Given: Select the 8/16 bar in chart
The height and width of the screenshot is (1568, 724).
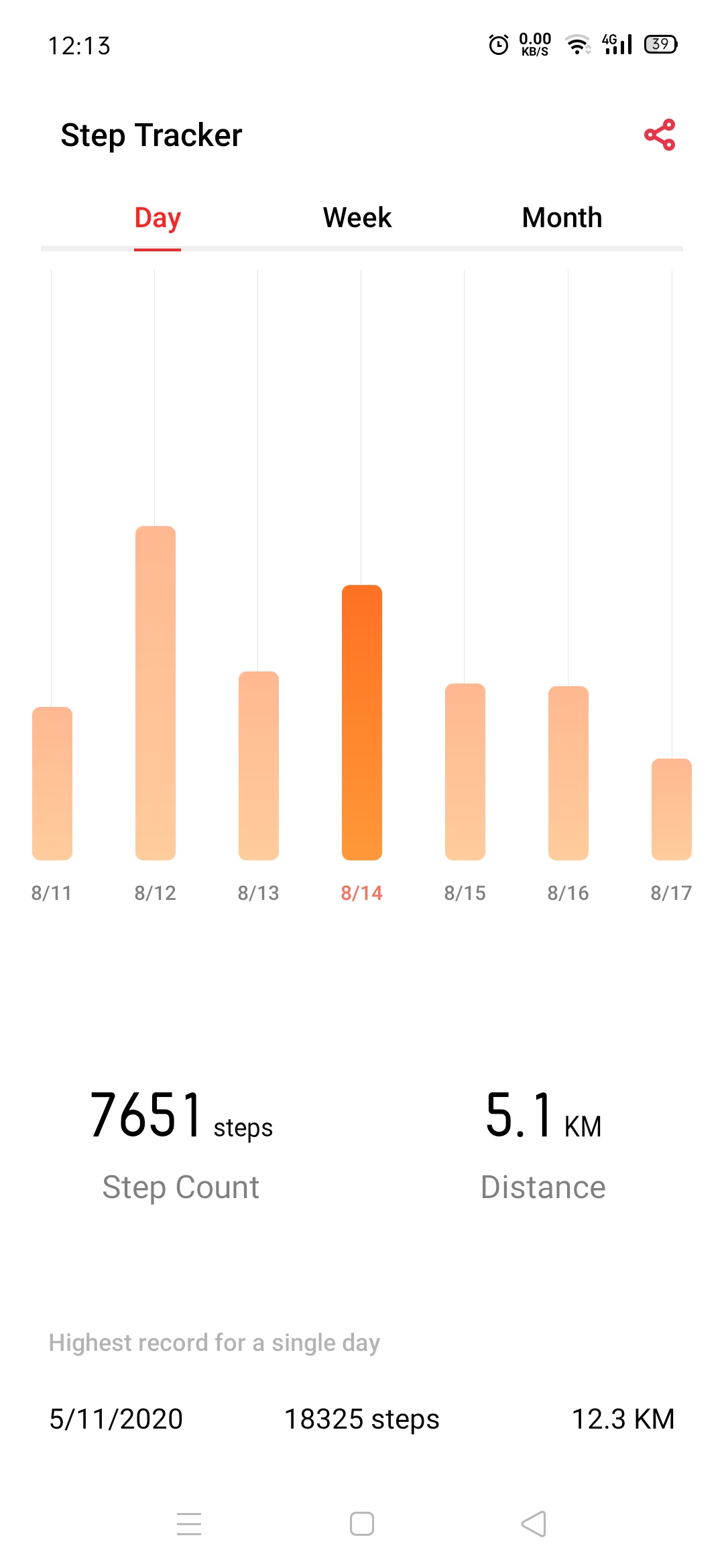Looking at the screenshot, I should [x=568, y=773].
